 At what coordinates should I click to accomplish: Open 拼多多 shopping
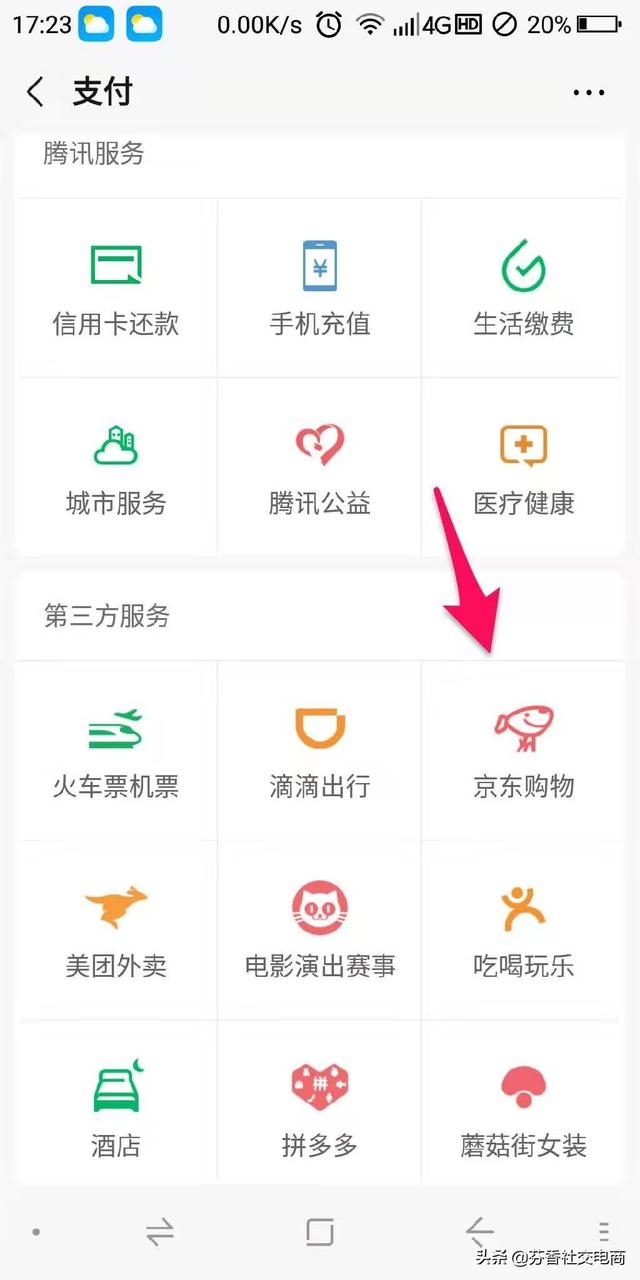pos(319,1108)
